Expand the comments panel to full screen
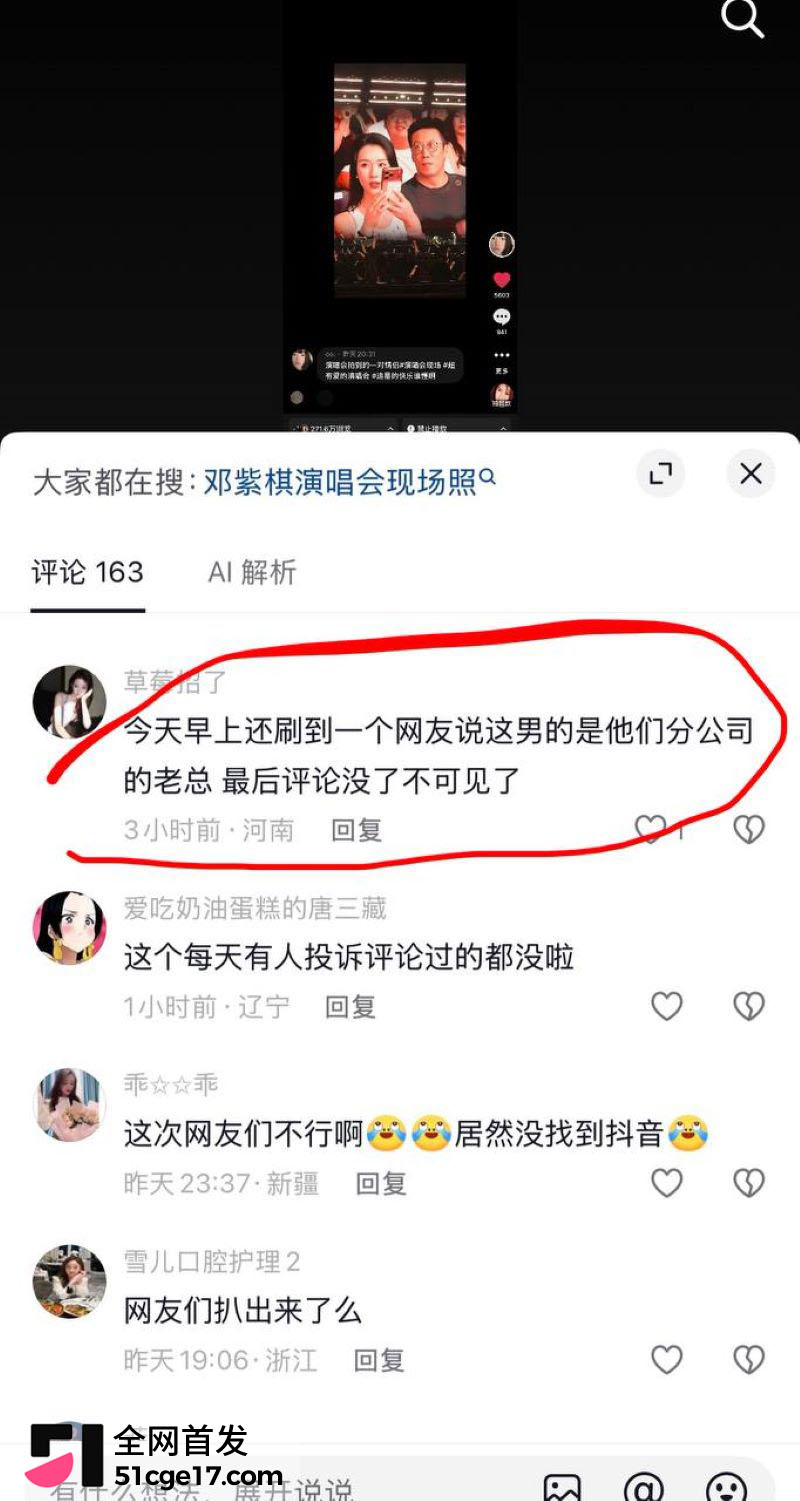This screenshot has height=1501, width=800. (660, 474)
